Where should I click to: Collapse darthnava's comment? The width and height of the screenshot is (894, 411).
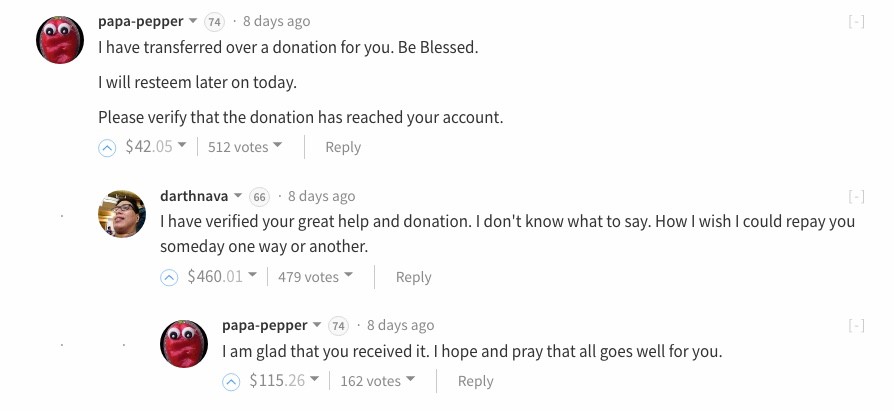click(856, 197)
